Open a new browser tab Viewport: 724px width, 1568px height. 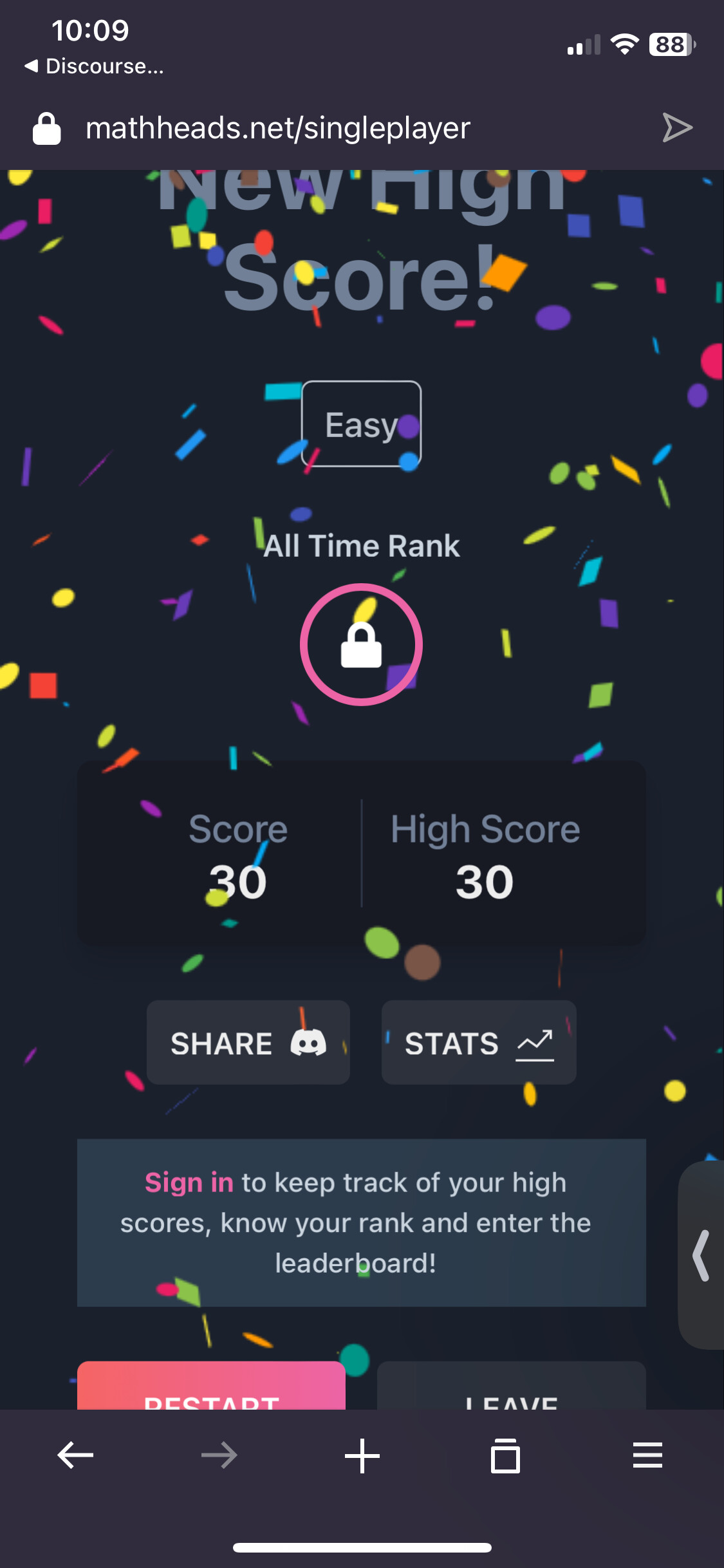[362, 1455]
